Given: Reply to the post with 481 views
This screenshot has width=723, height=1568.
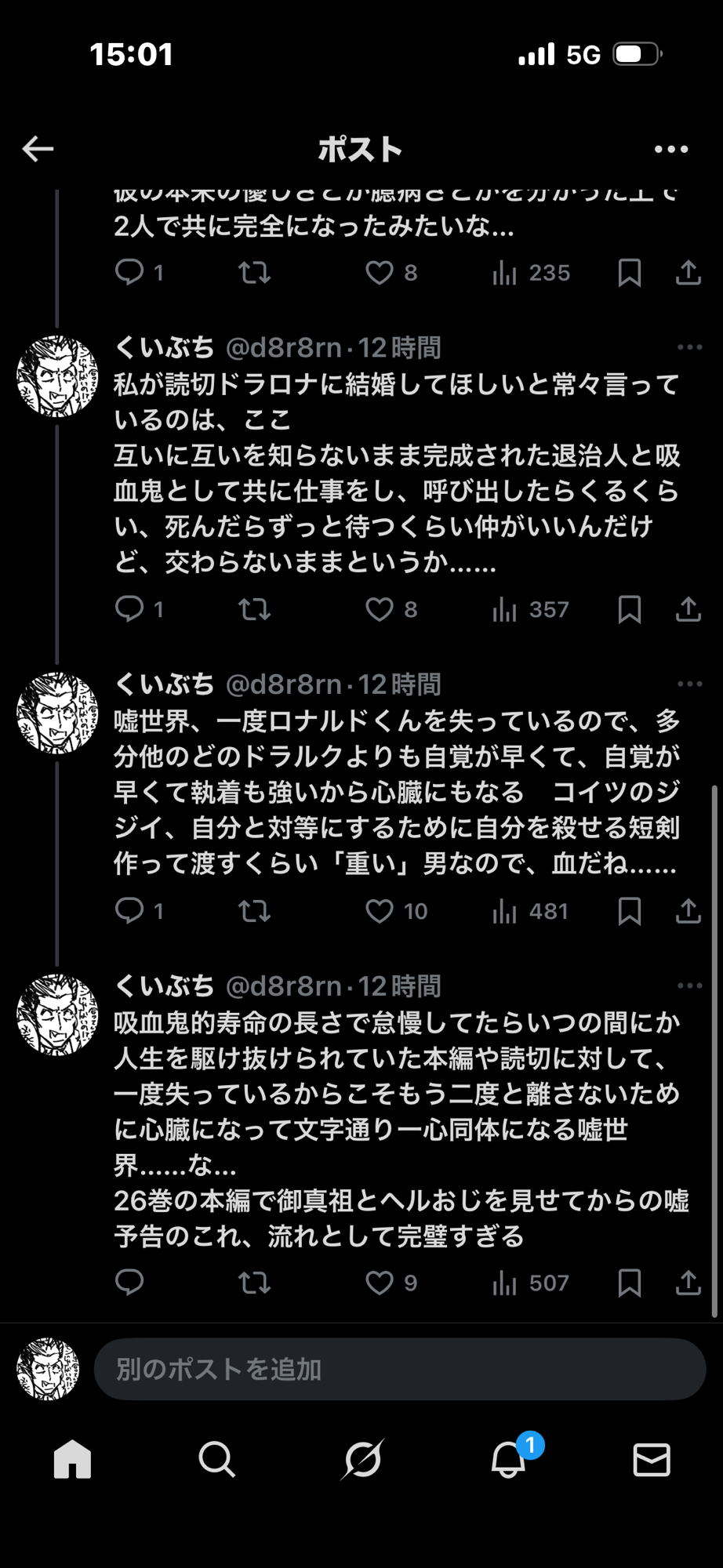Looking at the screenshot, I should click(x=129, y=910).
